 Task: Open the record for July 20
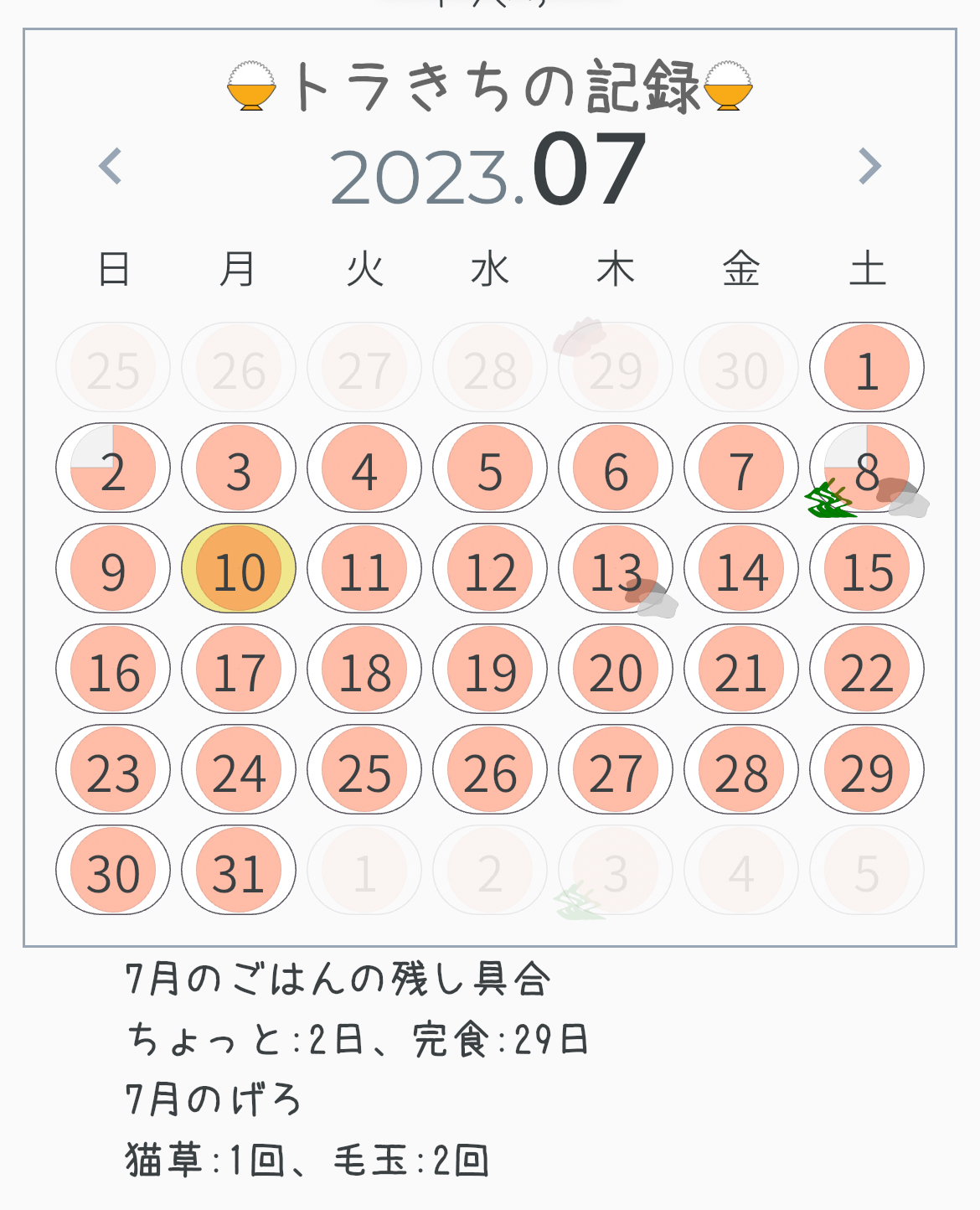click(616, 670)
